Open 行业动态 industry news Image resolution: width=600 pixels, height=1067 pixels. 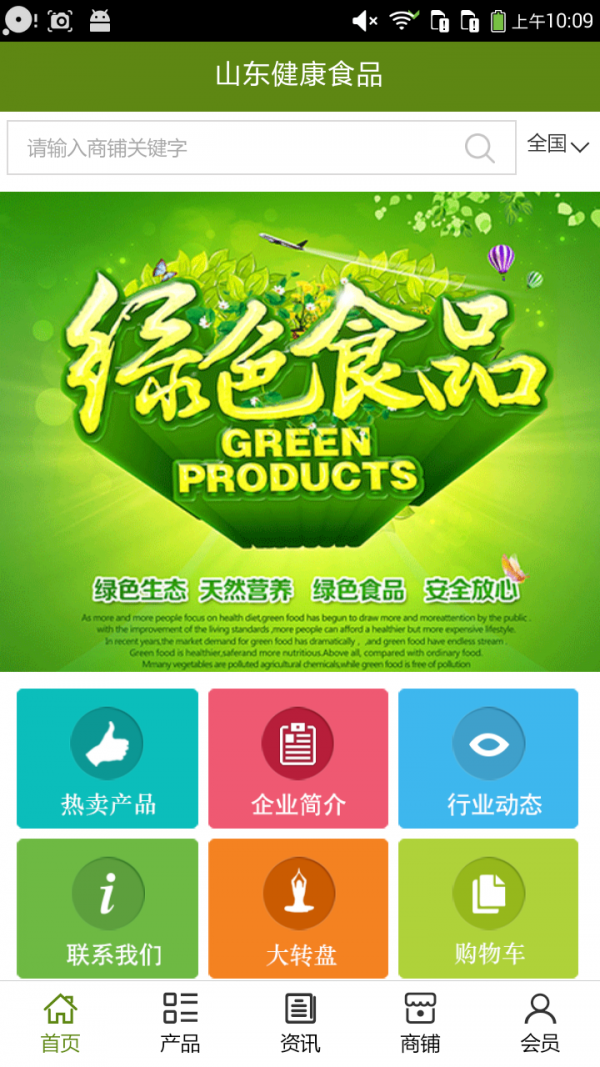[488, 758]
